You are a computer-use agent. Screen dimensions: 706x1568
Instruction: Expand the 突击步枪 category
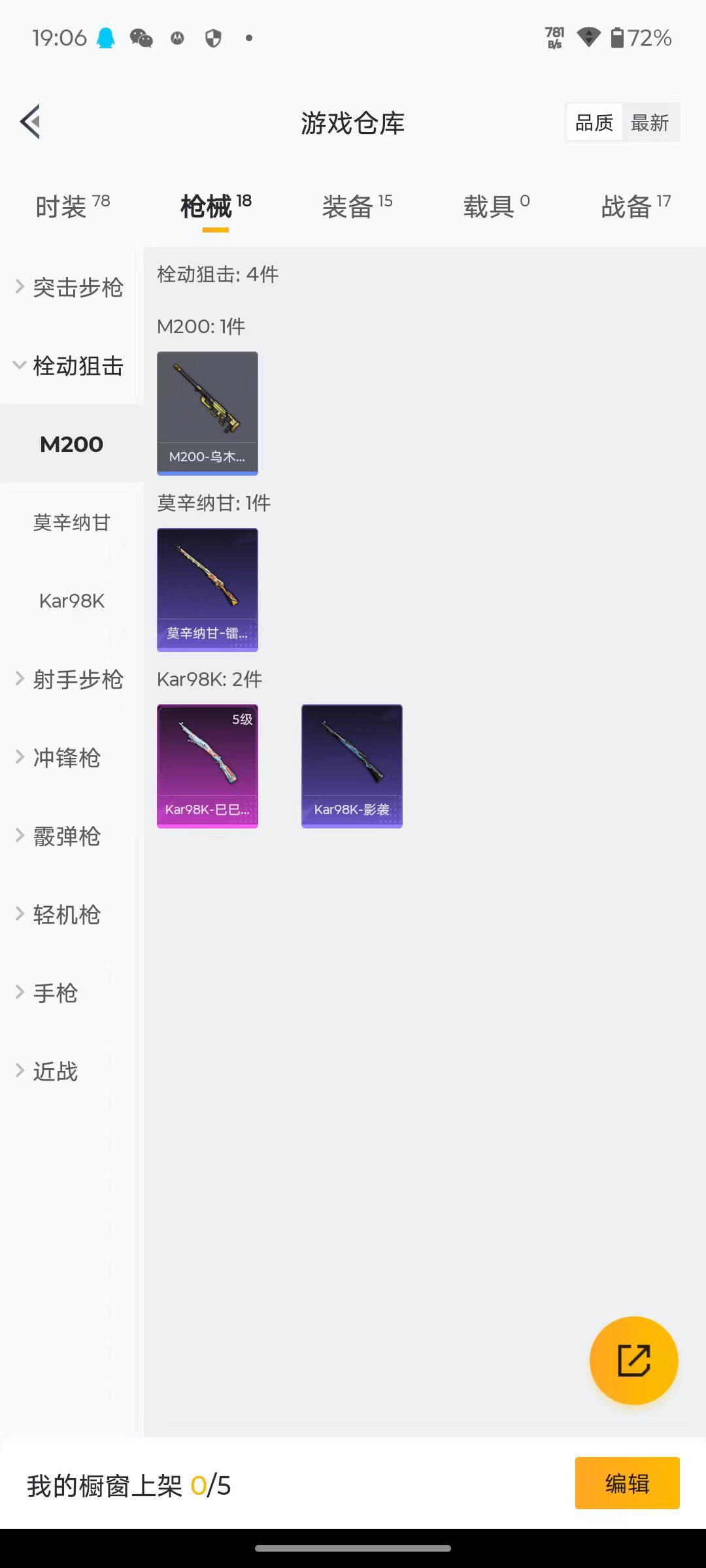tap(71, 287)
